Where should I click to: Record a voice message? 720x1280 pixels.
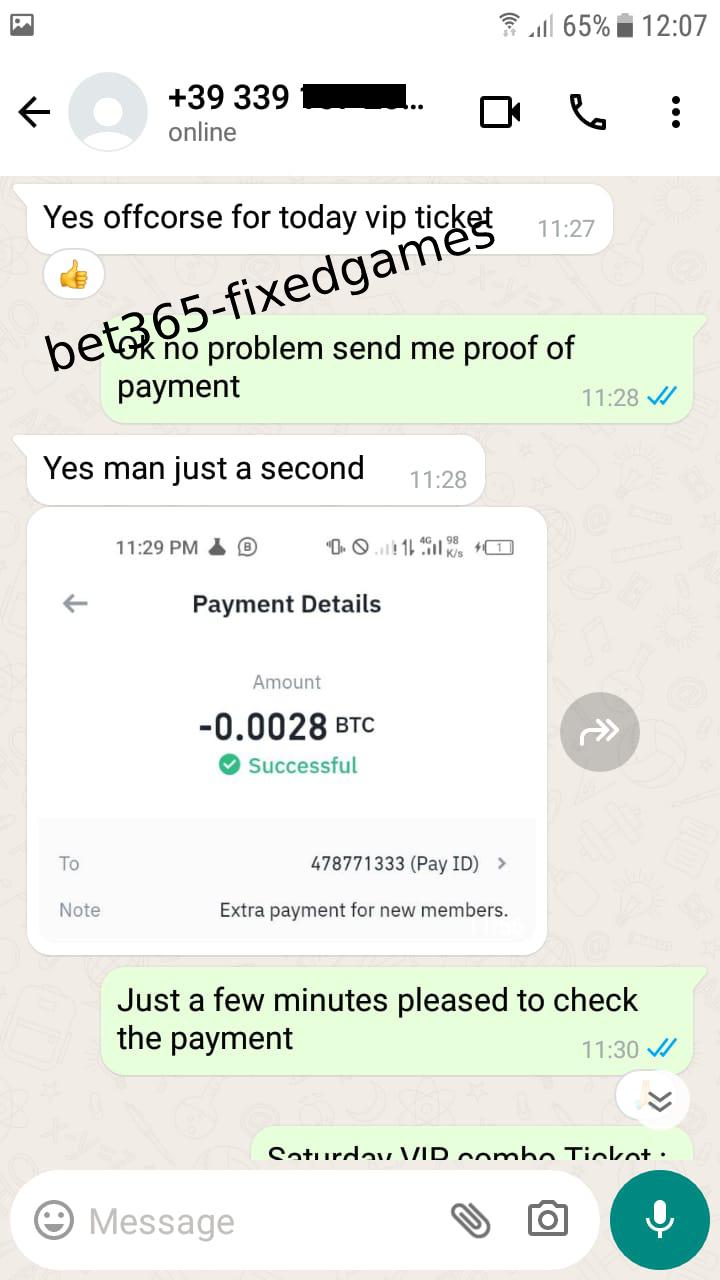[x=659, y=1220]
